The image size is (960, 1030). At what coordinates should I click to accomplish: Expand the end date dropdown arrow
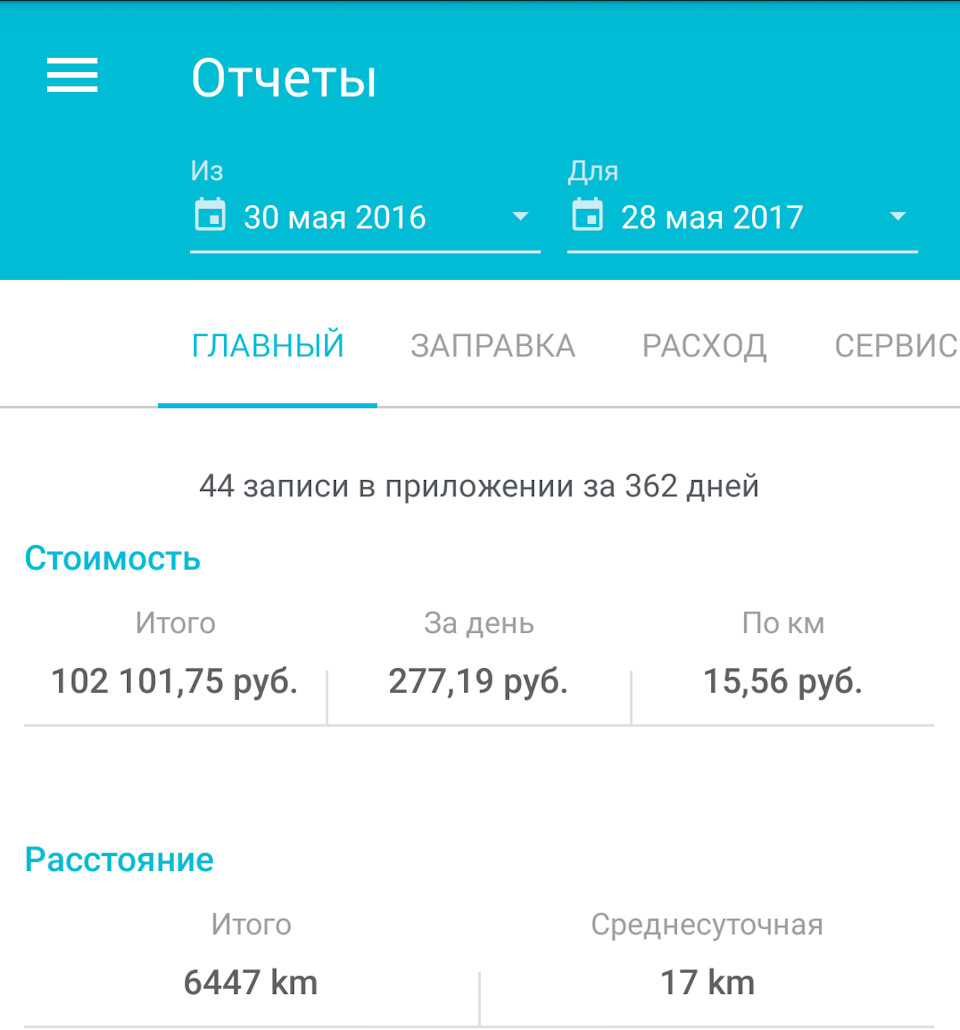[898, 215]
